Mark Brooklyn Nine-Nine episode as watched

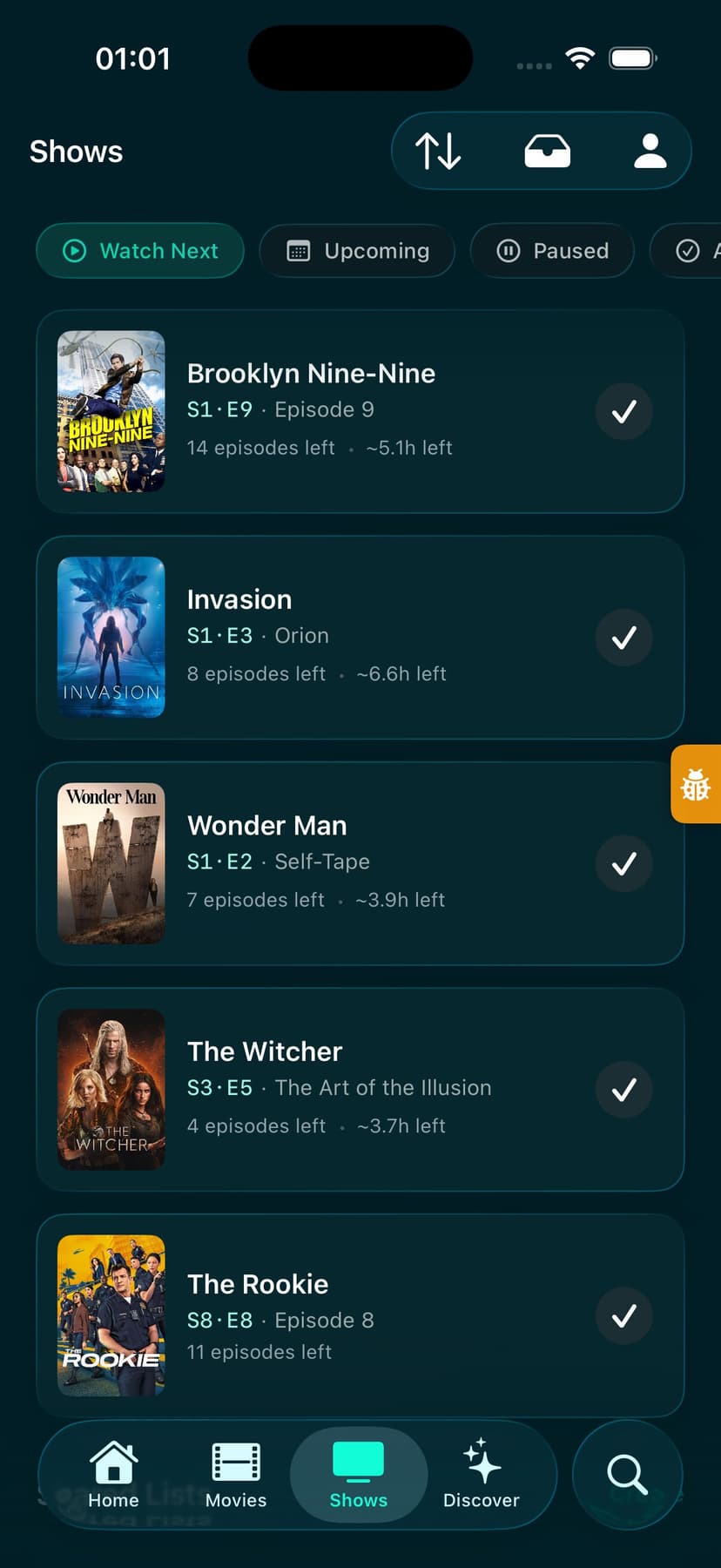click(x=623, y=411)
